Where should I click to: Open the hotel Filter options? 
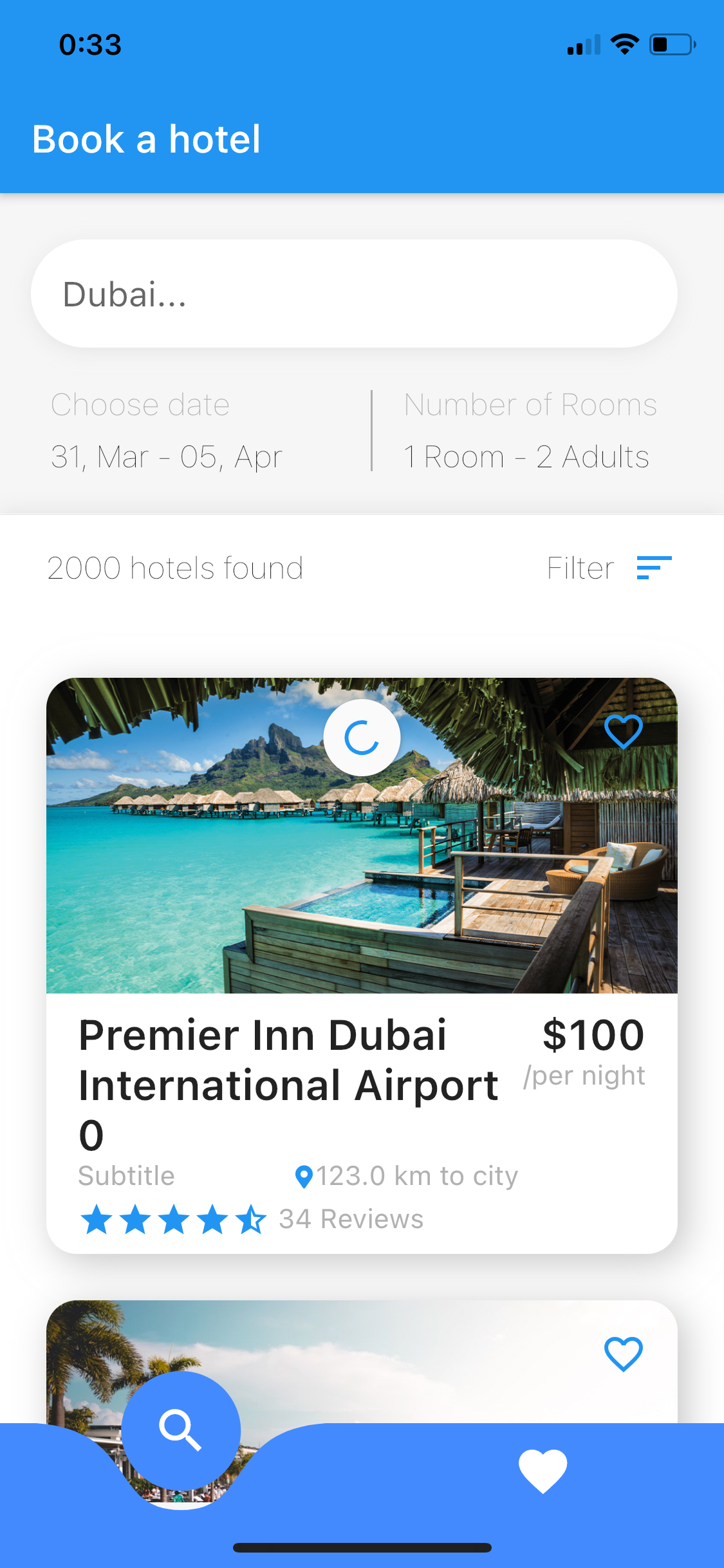(609, 568)
